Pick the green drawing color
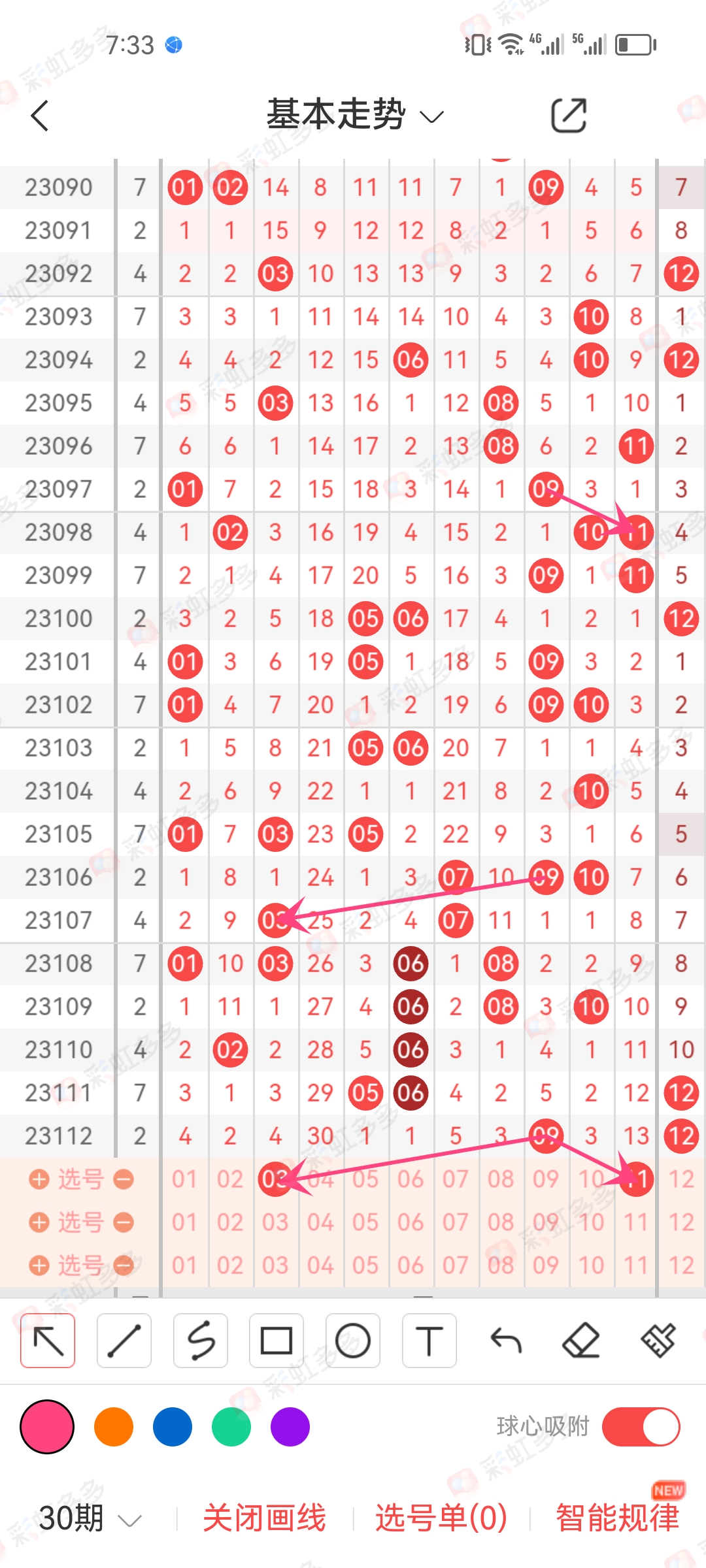This screenshot has width=706, height=1568. 231,1427
